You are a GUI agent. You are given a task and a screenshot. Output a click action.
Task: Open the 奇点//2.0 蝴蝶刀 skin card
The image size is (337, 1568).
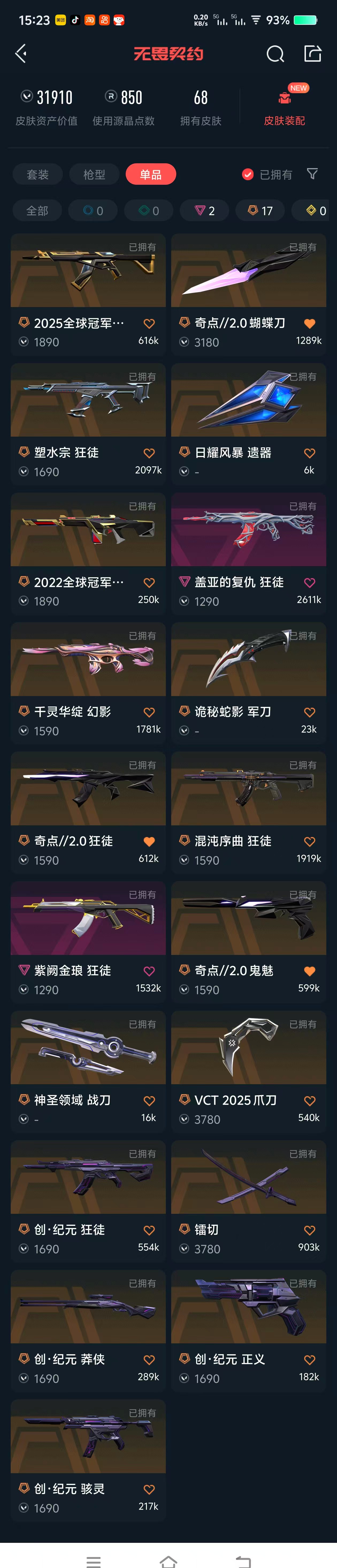tap(248, 294)
